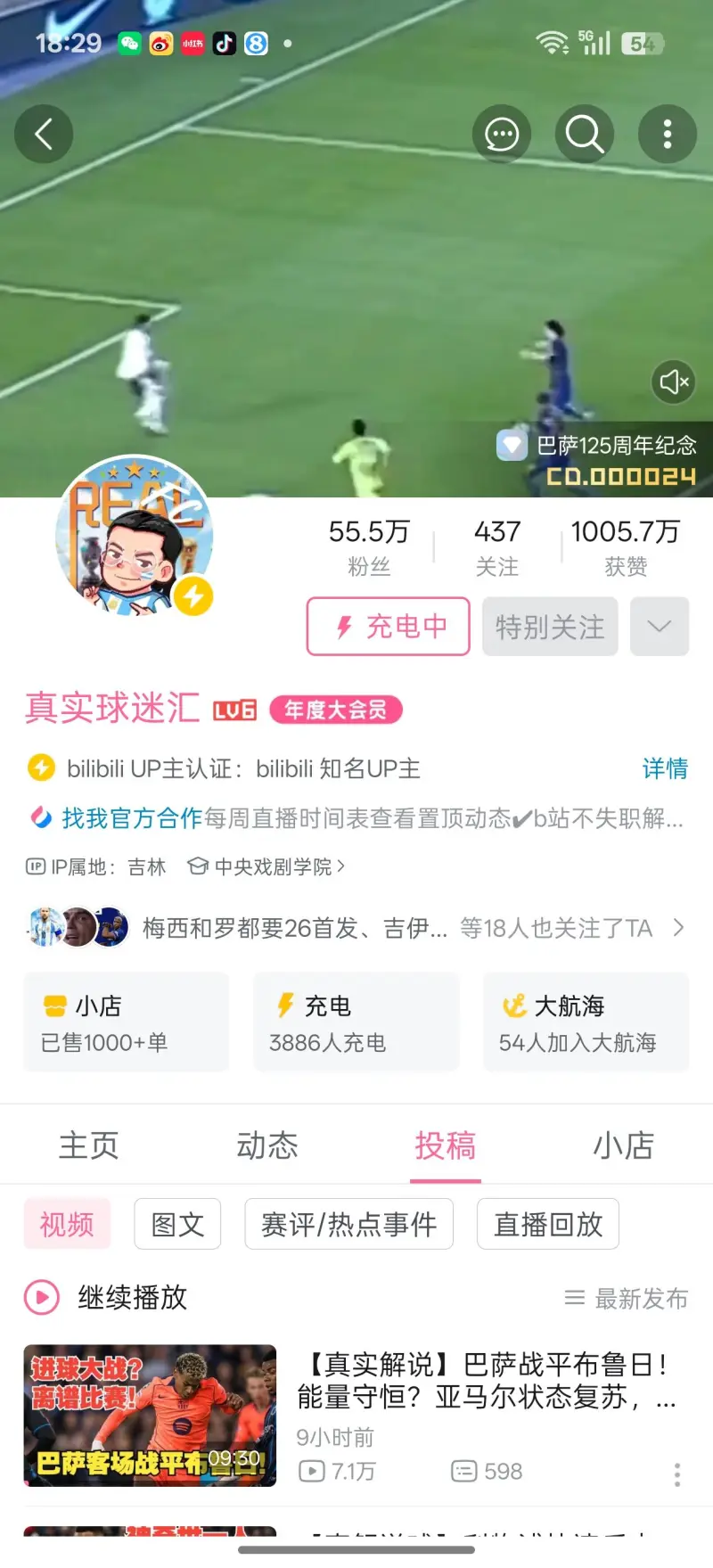
Task: Open the three-dot overflow menu
Action: coord(667,135)
